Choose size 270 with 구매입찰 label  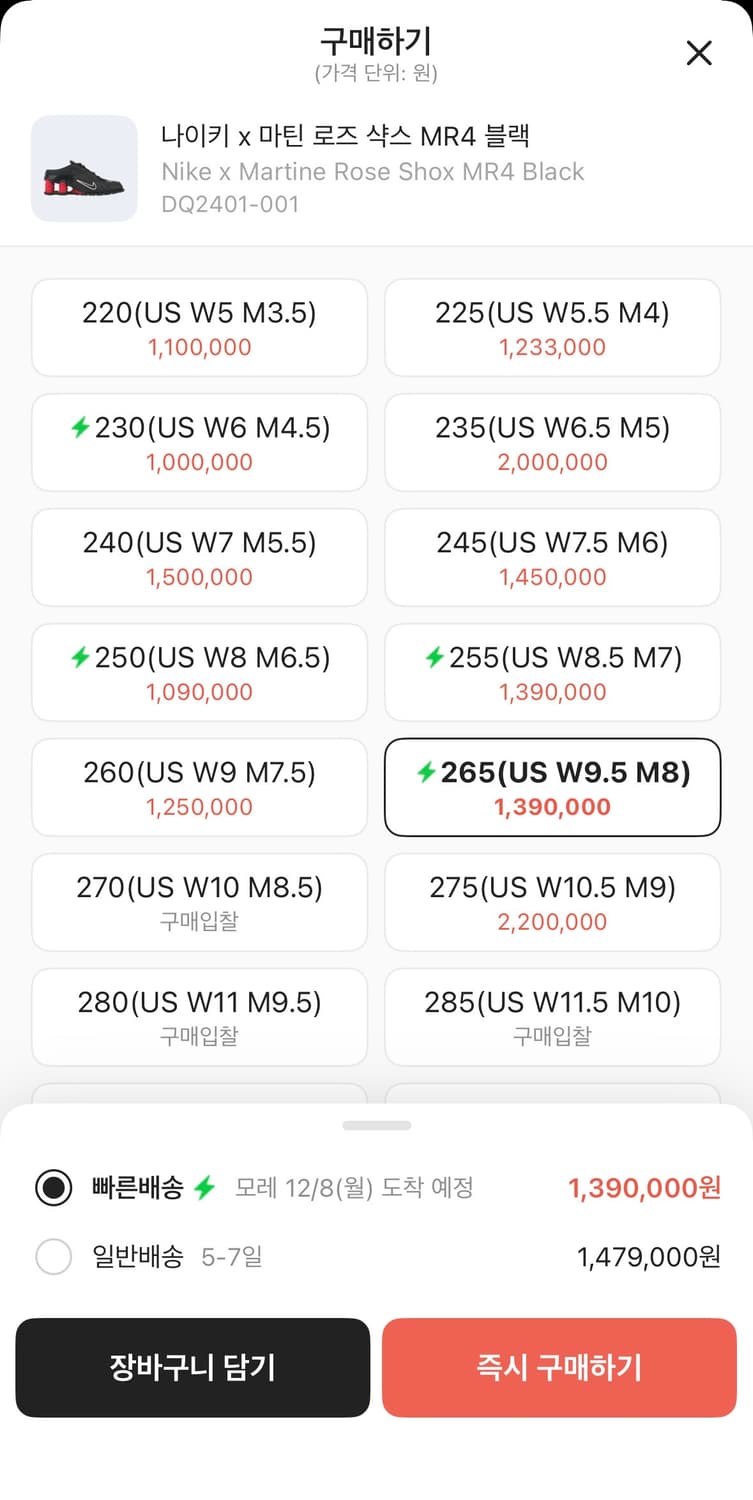(199, 902)
